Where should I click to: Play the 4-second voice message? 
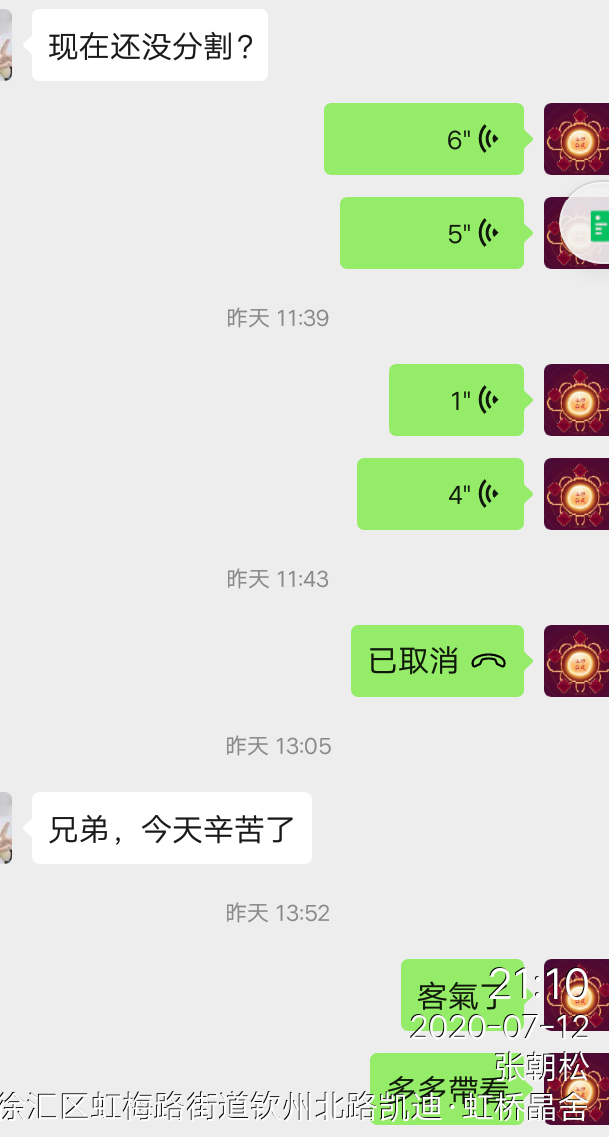(440, 494)
